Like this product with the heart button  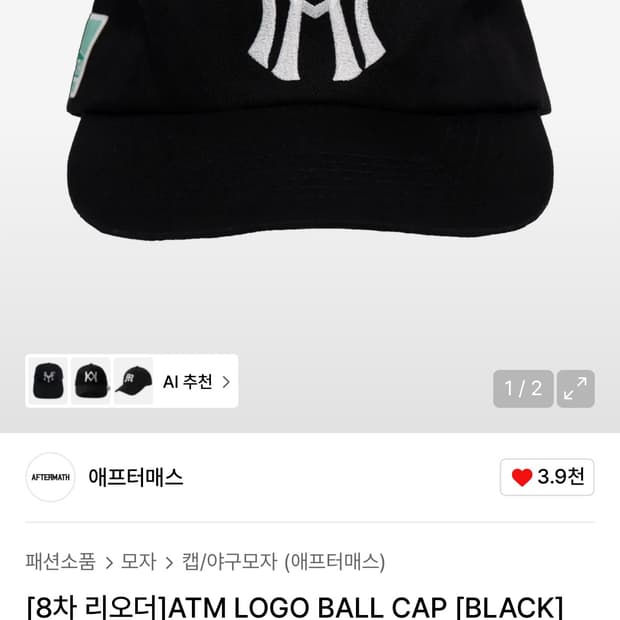(547, 477)
